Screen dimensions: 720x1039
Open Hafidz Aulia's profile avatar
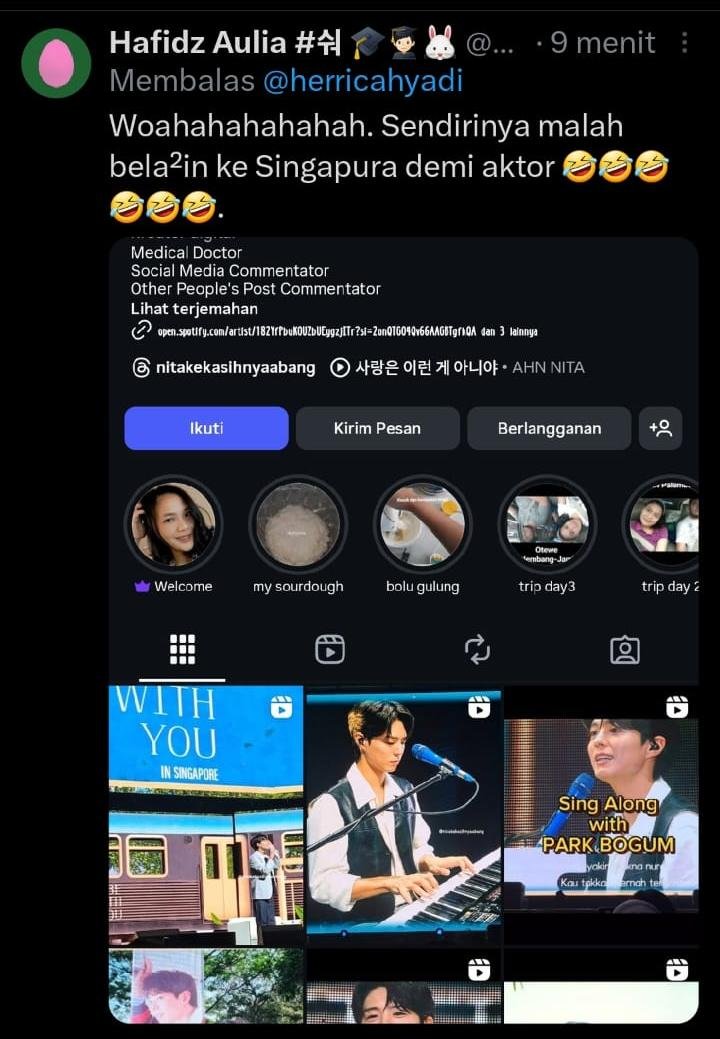[x=55, y=62]
